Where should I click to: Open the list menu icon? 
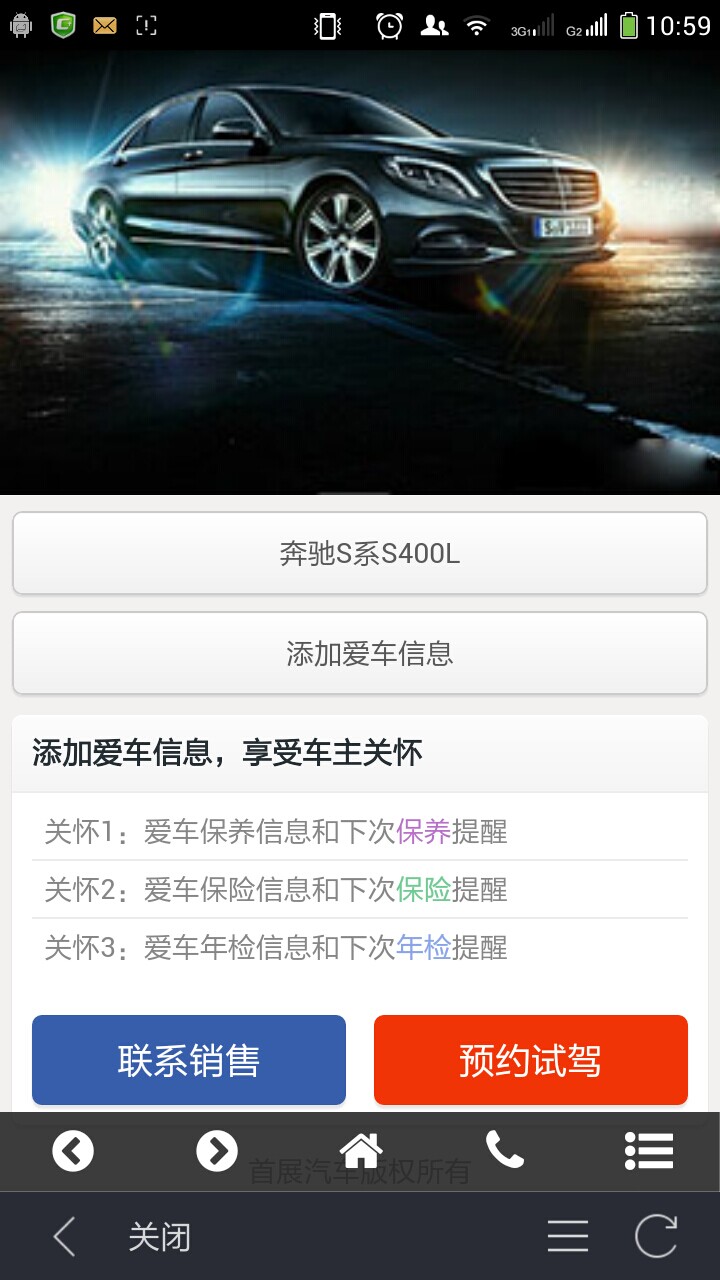[x=649, y=1151]
